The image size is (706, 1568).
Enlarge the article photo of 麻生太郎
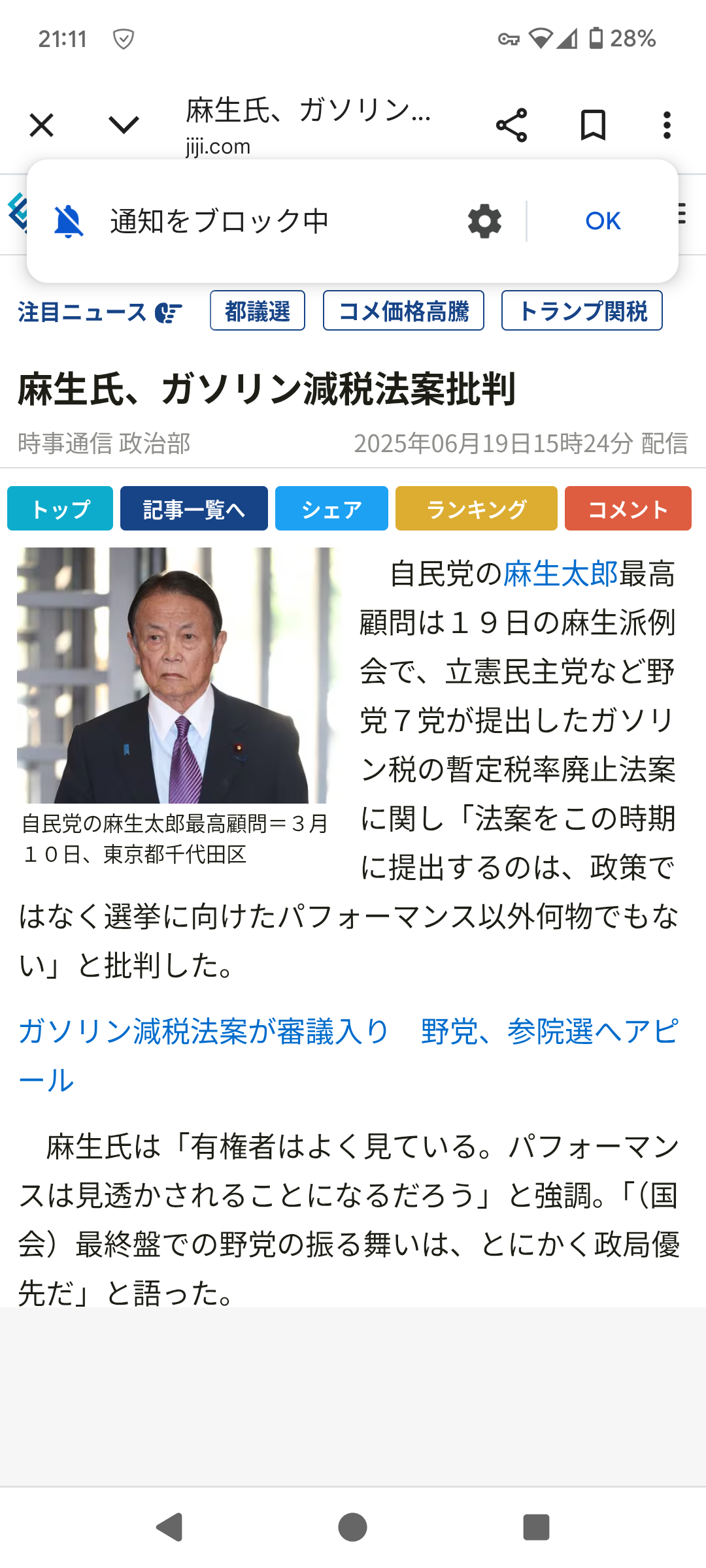[175, 676]
